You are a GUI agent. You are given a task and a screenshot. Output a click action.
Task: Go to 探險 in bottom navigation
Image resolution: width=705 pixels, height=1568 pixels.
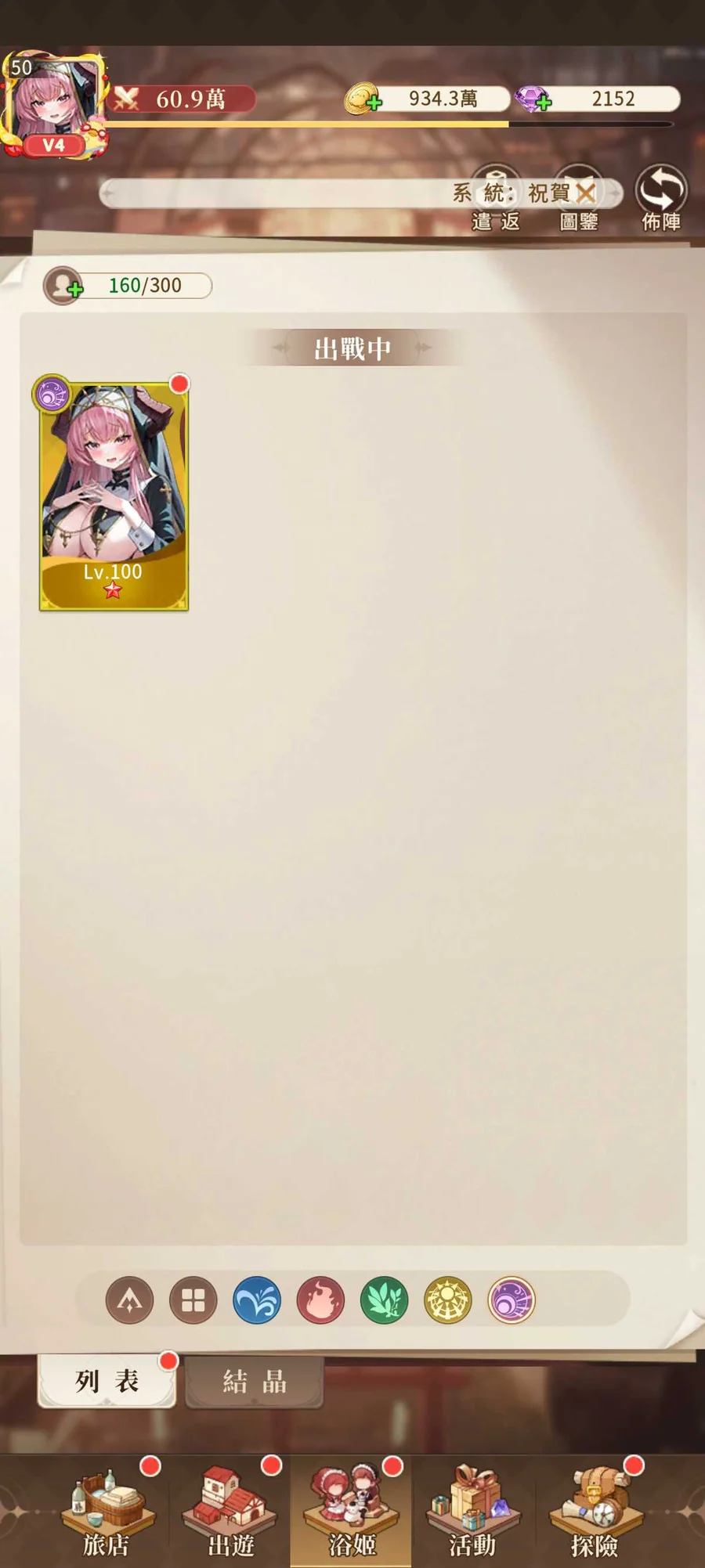pos(594,1512)
